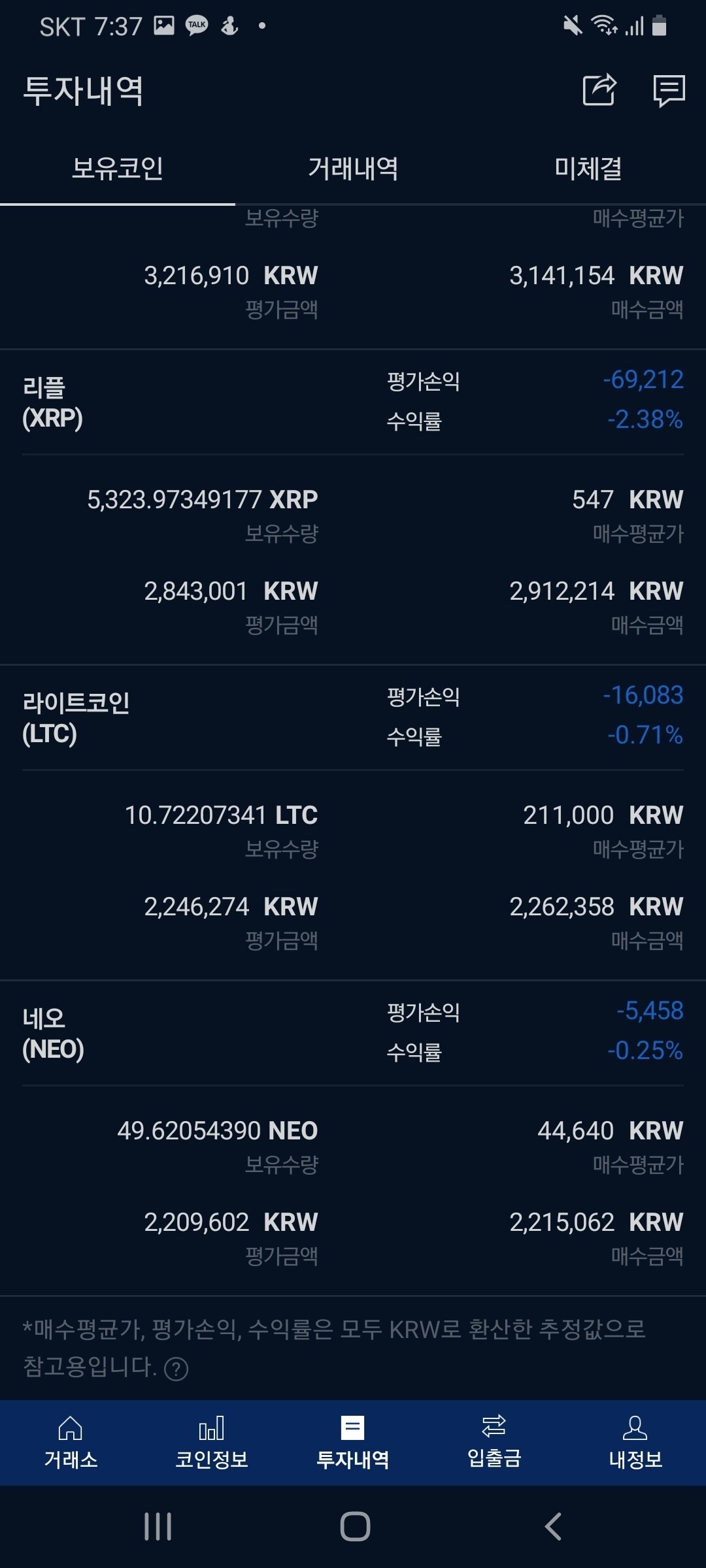706x1568 pixels.
Task: Open the 리플 (XRP) holding
Action: click(x=53, y=402)
